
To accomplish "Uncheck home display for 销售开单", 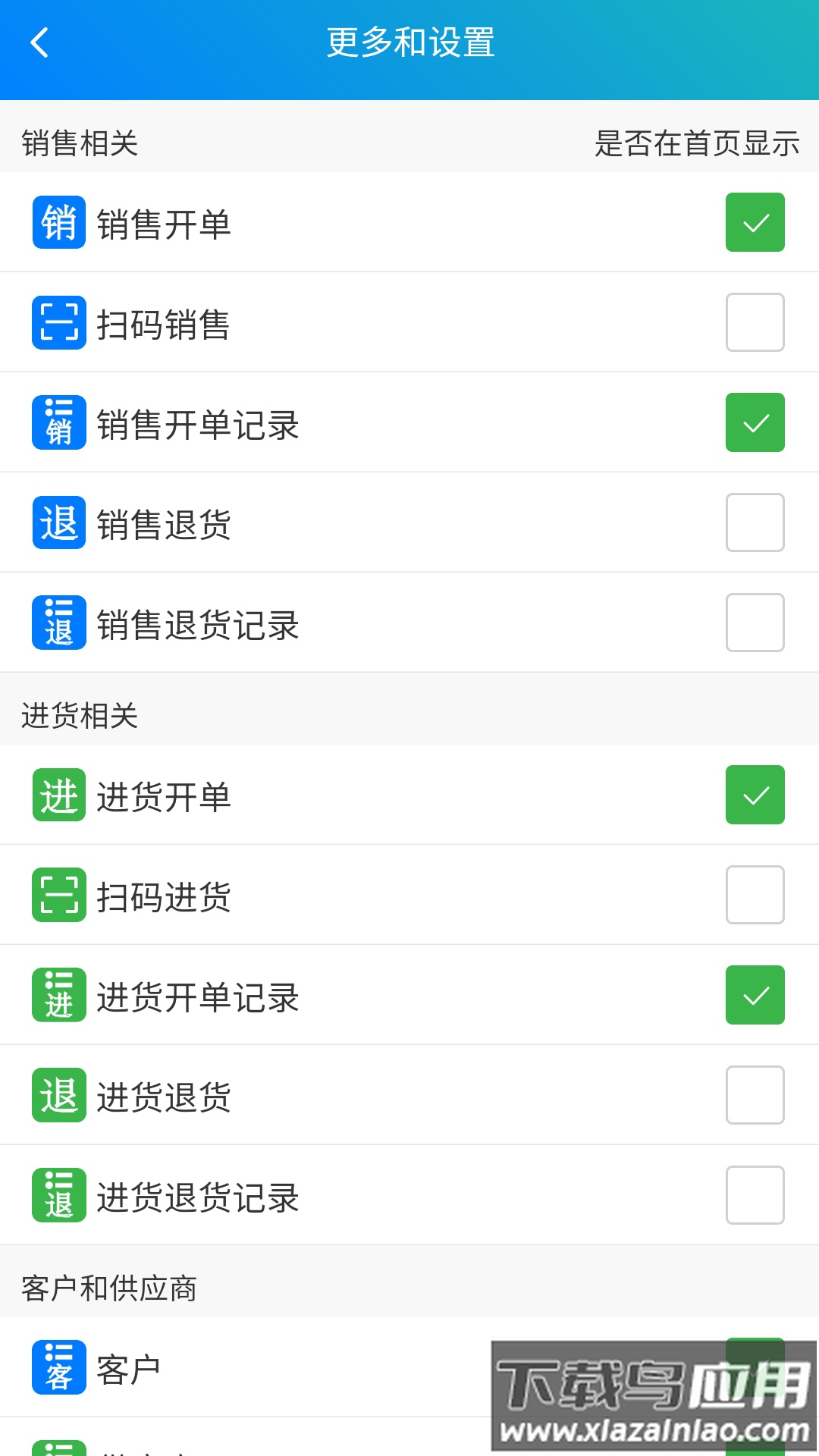I will click(x=755, y=223).
